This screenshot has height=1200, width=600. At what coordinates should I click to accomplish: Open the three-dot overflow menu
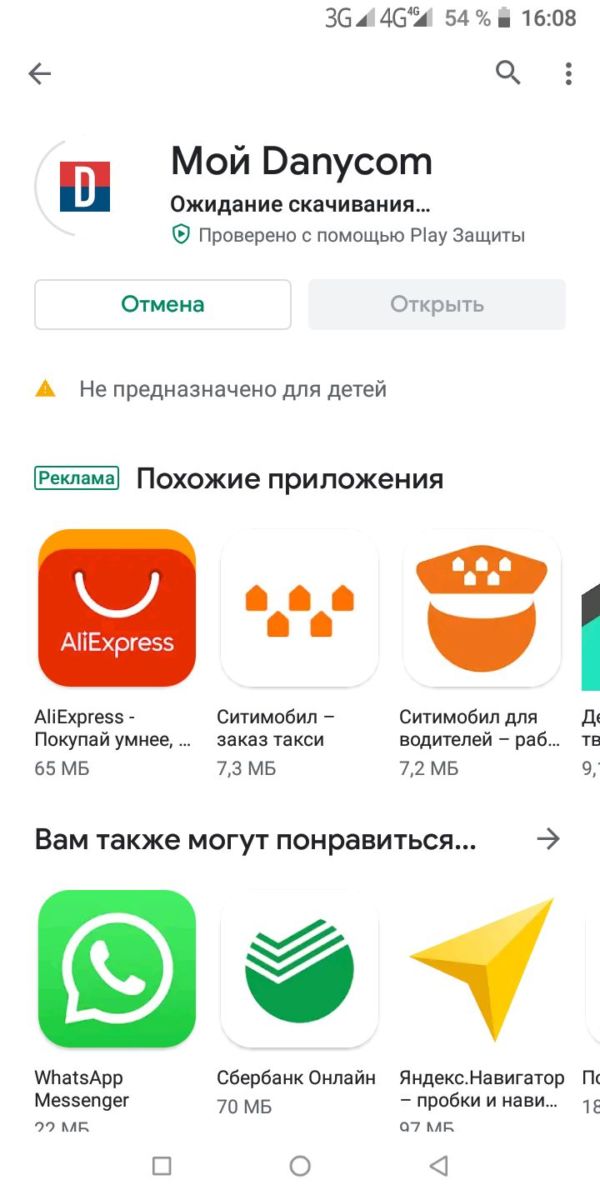point(568,73)
